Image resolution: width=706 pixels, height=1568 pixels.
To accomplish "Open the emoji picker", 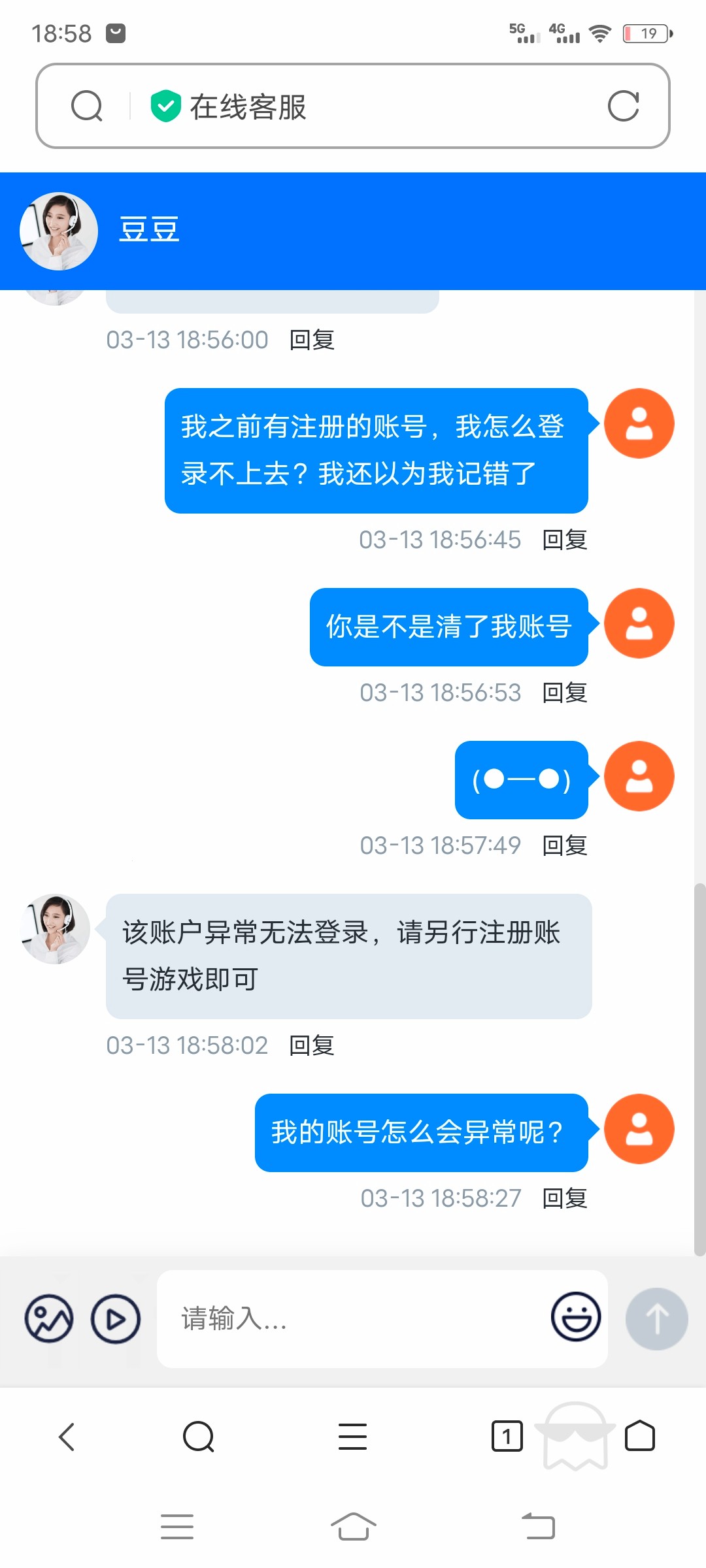I will pyautogui.click(x=575, y=1317).
